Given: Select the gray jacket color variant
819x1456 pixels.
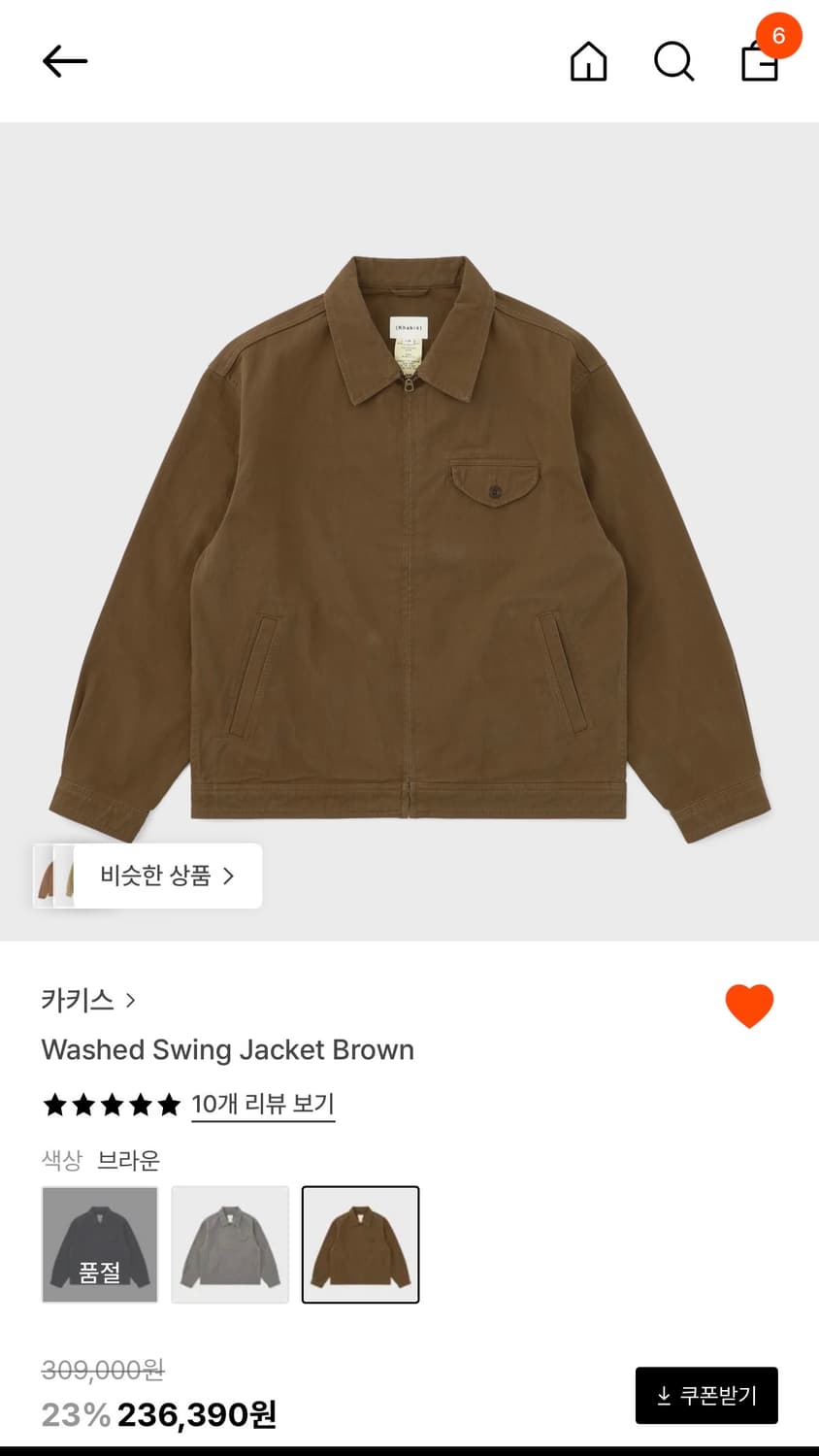Looking at the screenshot, I should [229, 1244].
